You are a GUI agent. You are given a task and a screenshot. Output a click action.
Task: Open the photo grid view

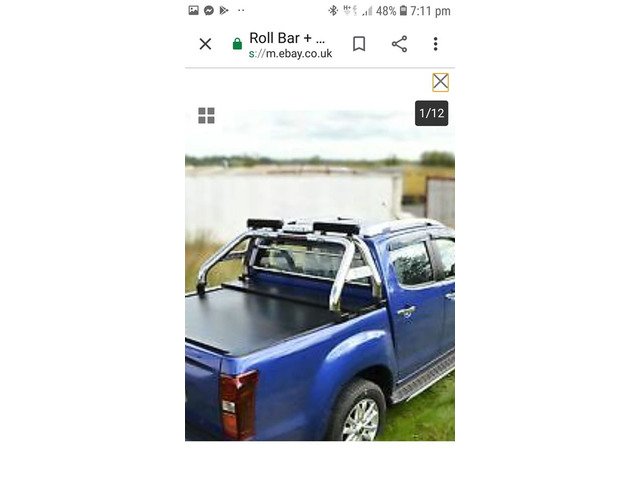(206, 115)
